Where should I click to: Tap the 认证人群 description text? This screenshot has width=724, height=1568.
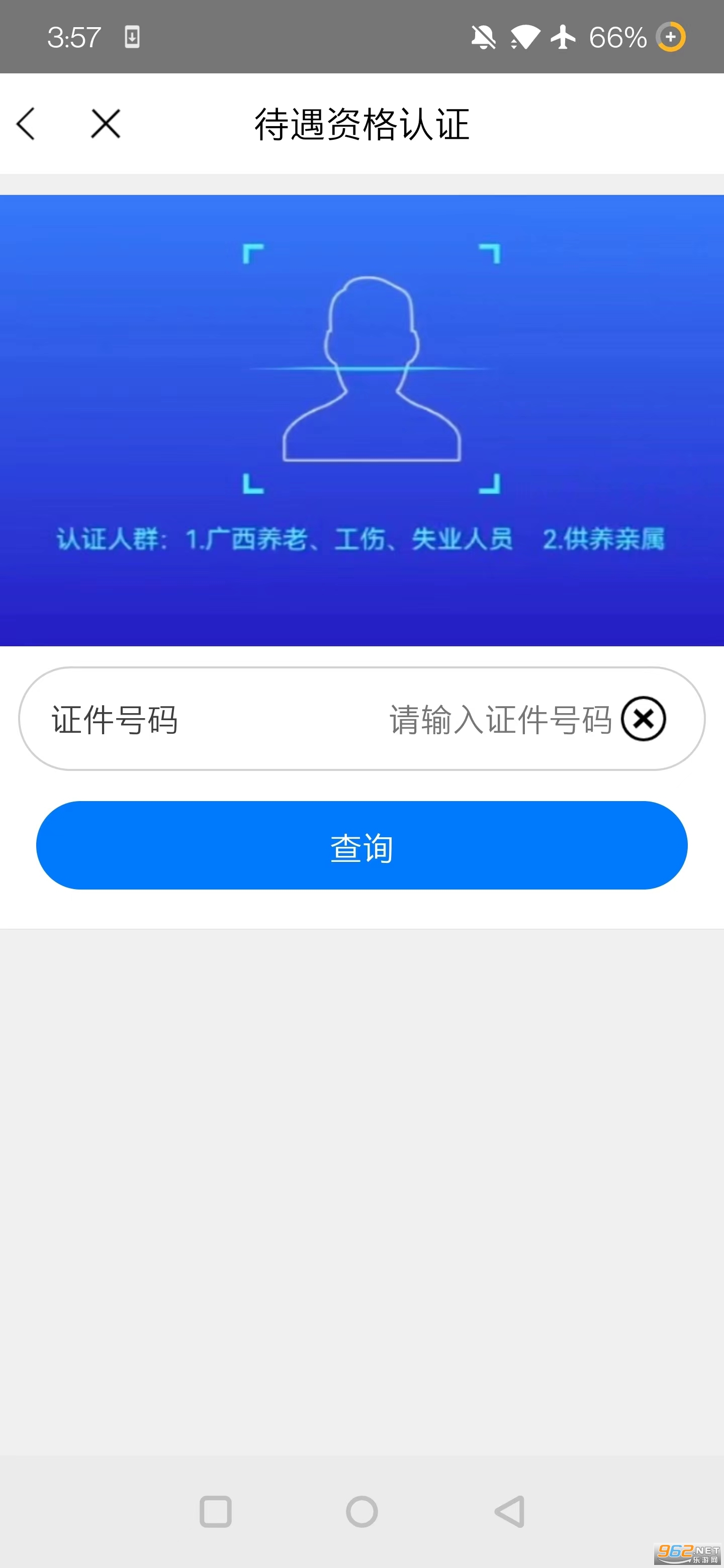[x=361, y=538]
